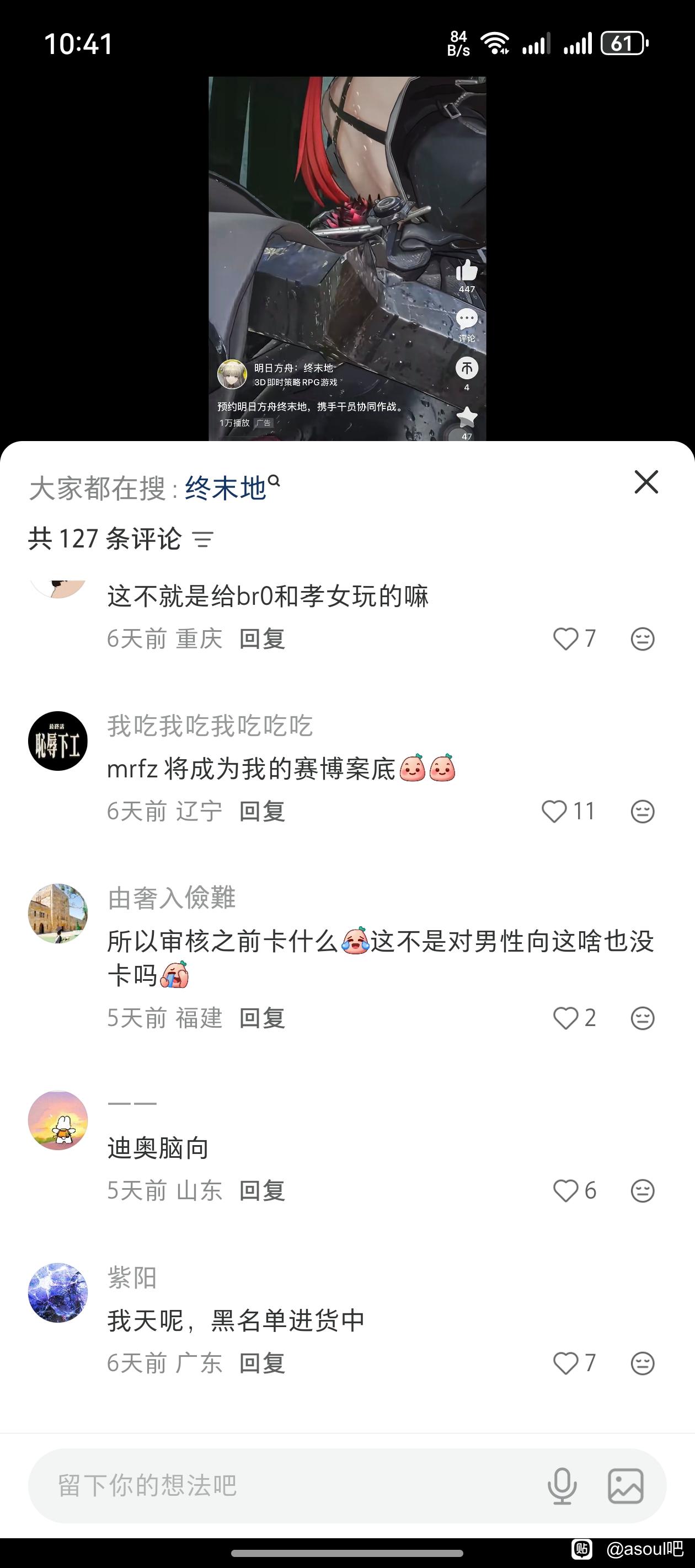Image resolution: width=695 pixels, height=1568 pixels.
Task: Close the comments panel
Action: (x=646, y=482)
